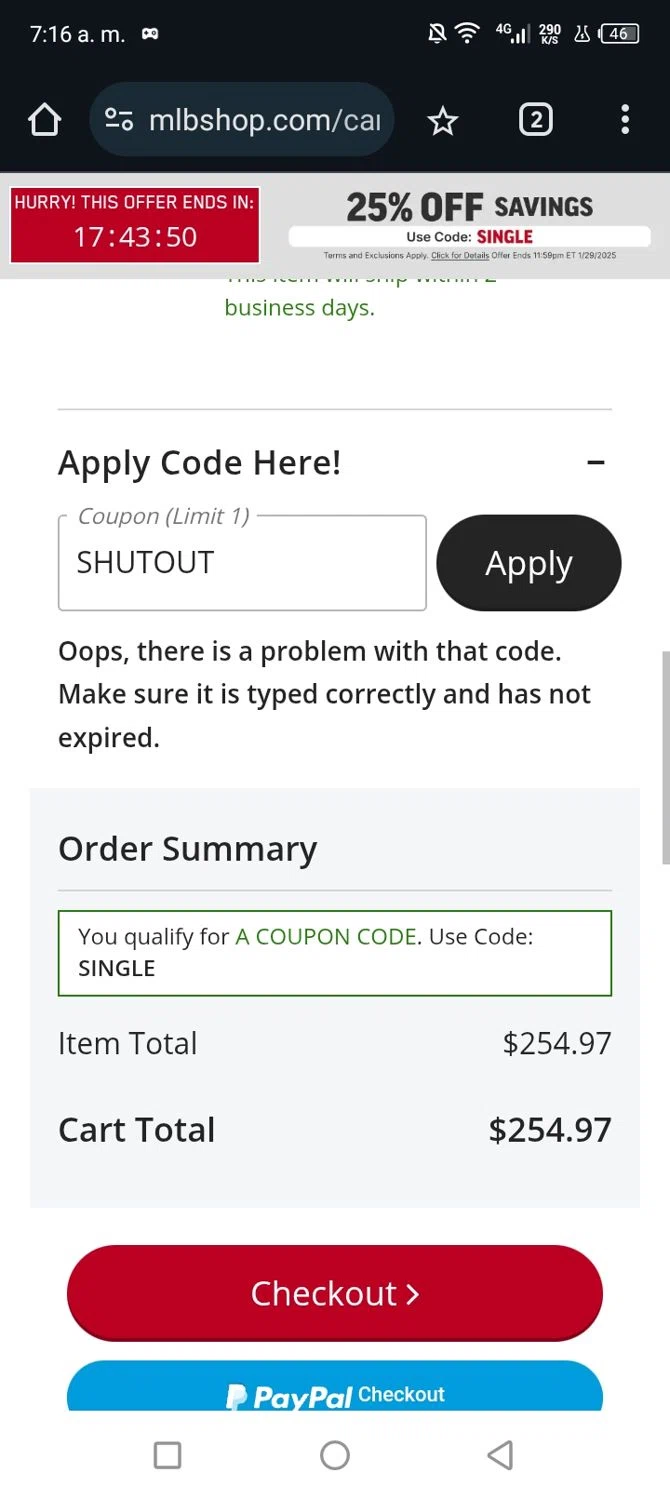
Task: Collapse the Apply Code Here section
Action: tap(596, 462)
